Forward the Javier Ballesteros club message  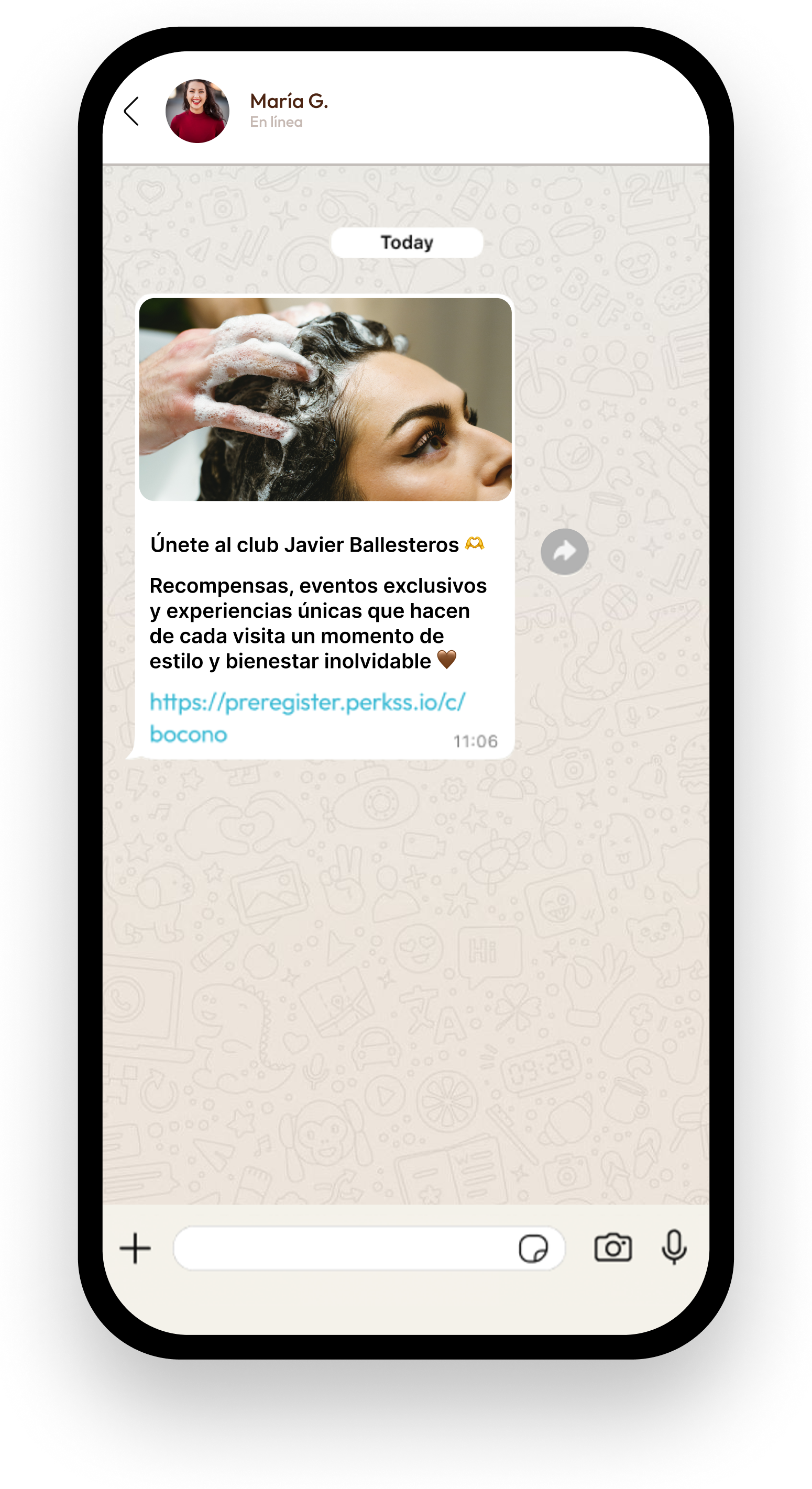[x=564, y=552]
